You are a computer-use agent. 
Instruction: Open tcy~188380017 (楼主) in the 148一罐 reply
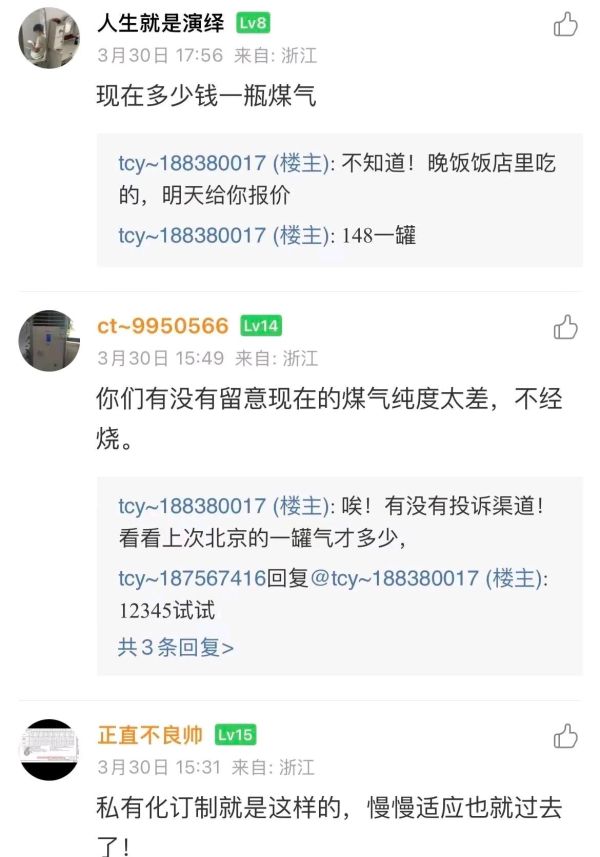coord(221,236)
